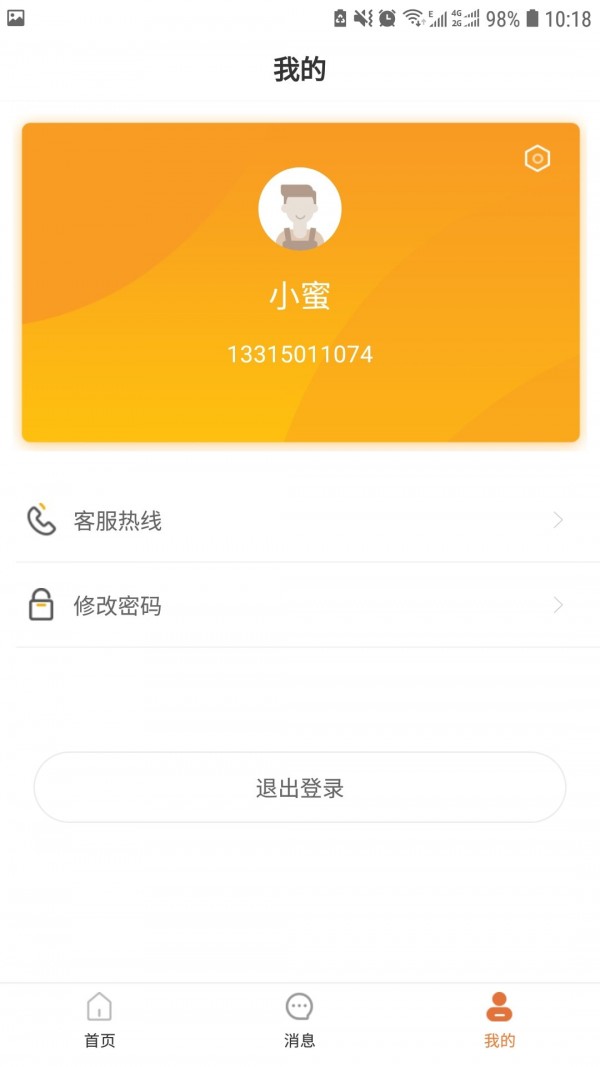
Task: Tap the profile avatar picture
Action: 300,209
